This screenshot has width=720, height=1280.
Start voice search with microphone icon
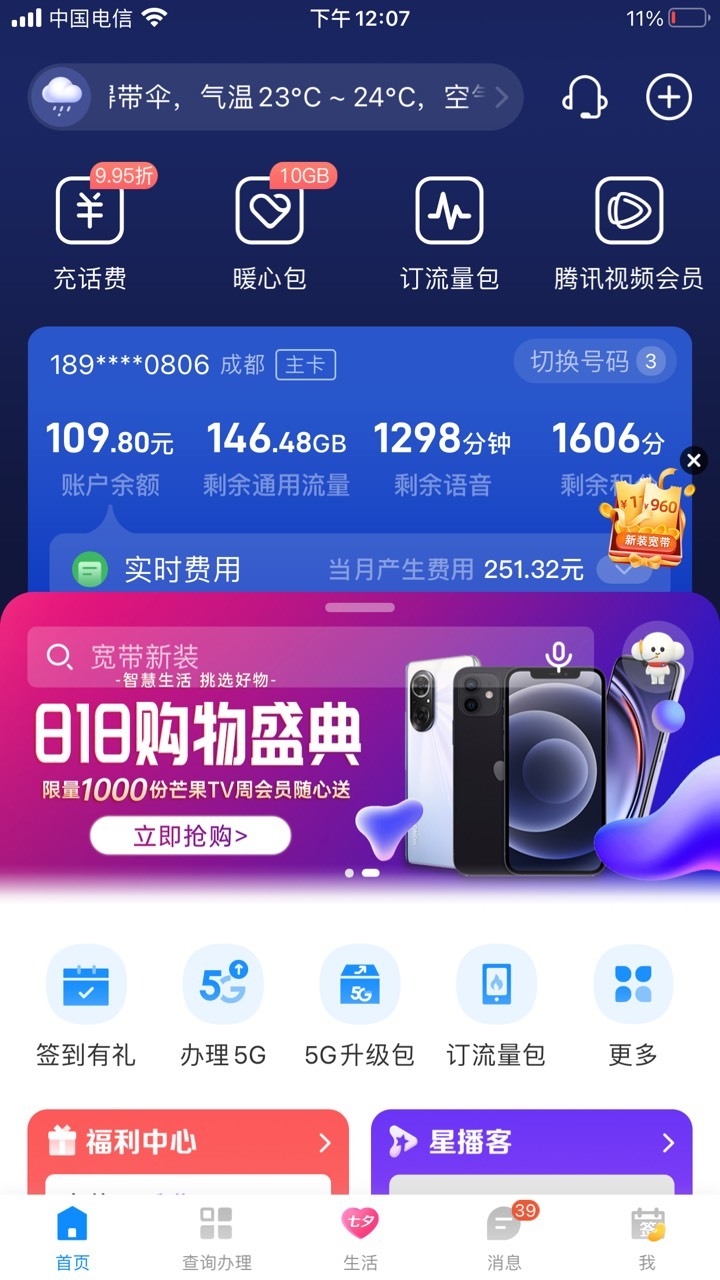tap(558, 657)
